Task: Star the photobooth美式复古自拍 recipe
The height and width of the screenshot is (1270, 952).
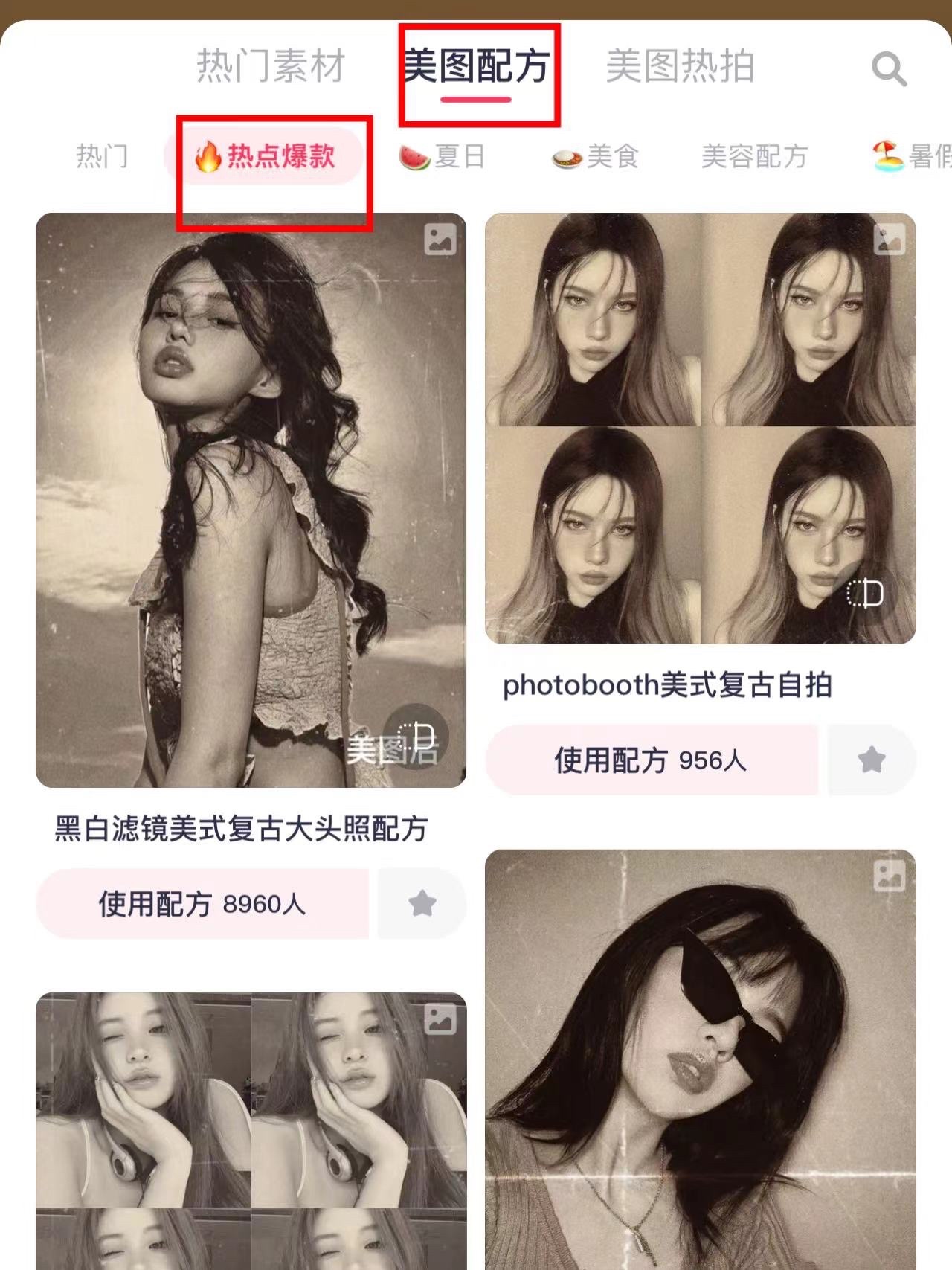Action: pos(871,760)
